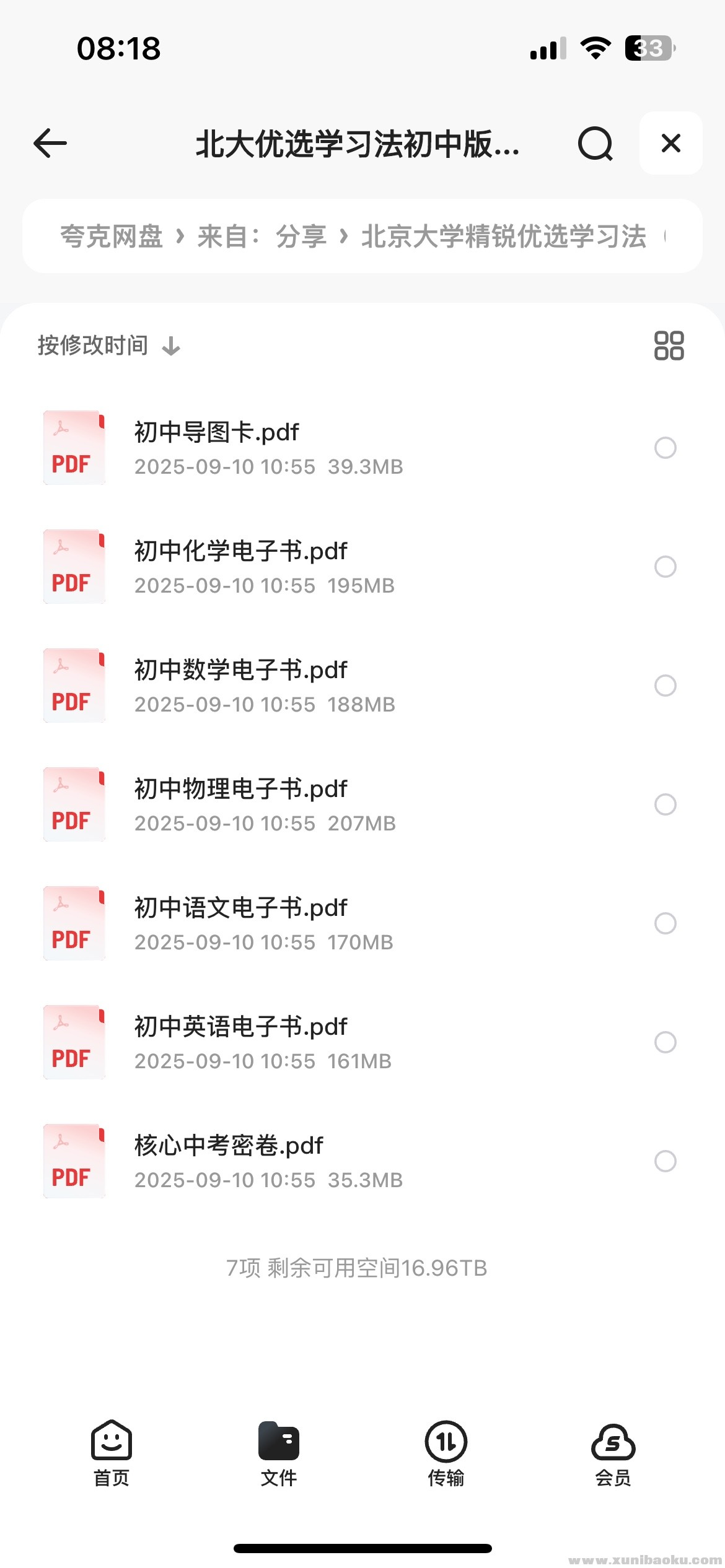Change sort order from 按修改时间
Image resolution: width=725 pixels, height=1568 pixels.
coord(109,346)
